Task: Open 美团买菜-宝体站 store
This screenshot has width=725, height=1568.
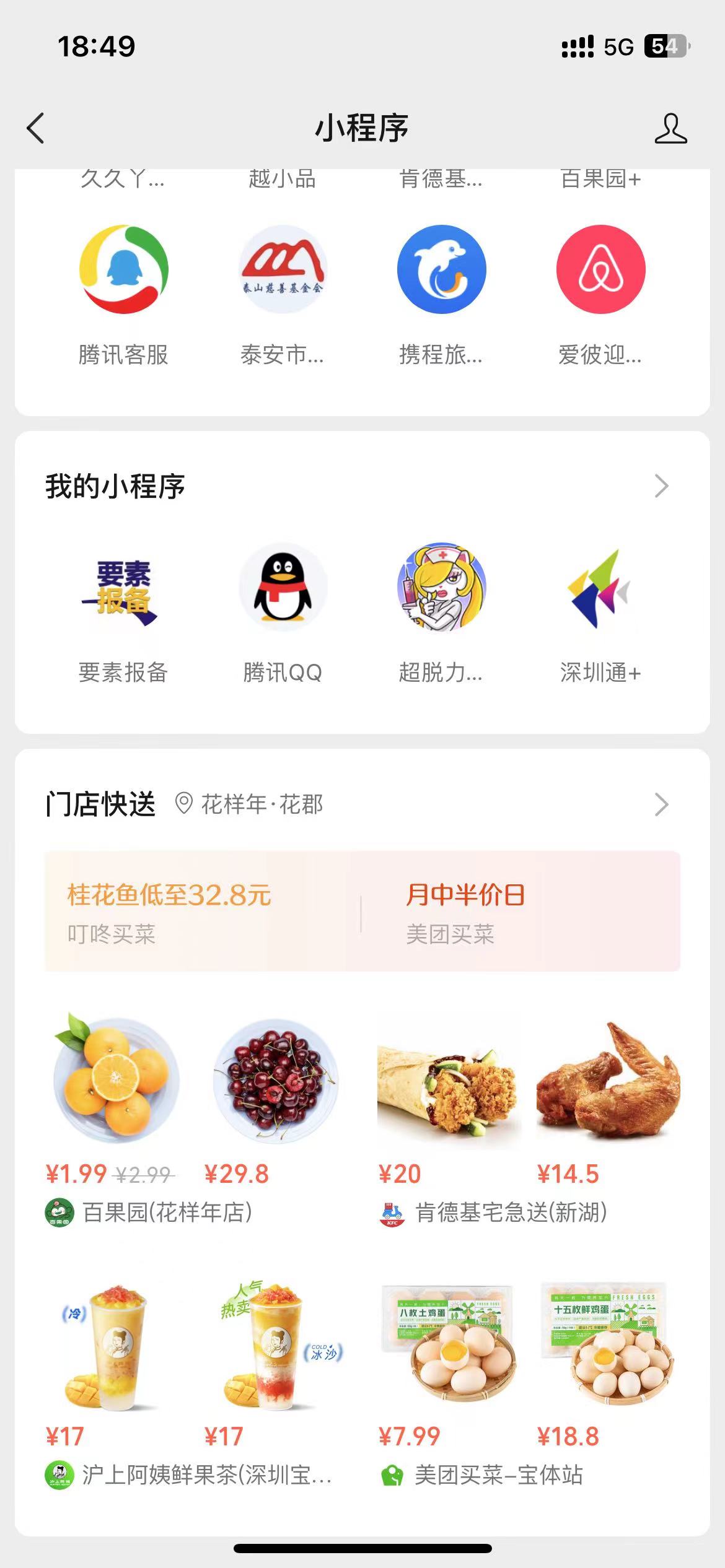Action: (498, 1475)
